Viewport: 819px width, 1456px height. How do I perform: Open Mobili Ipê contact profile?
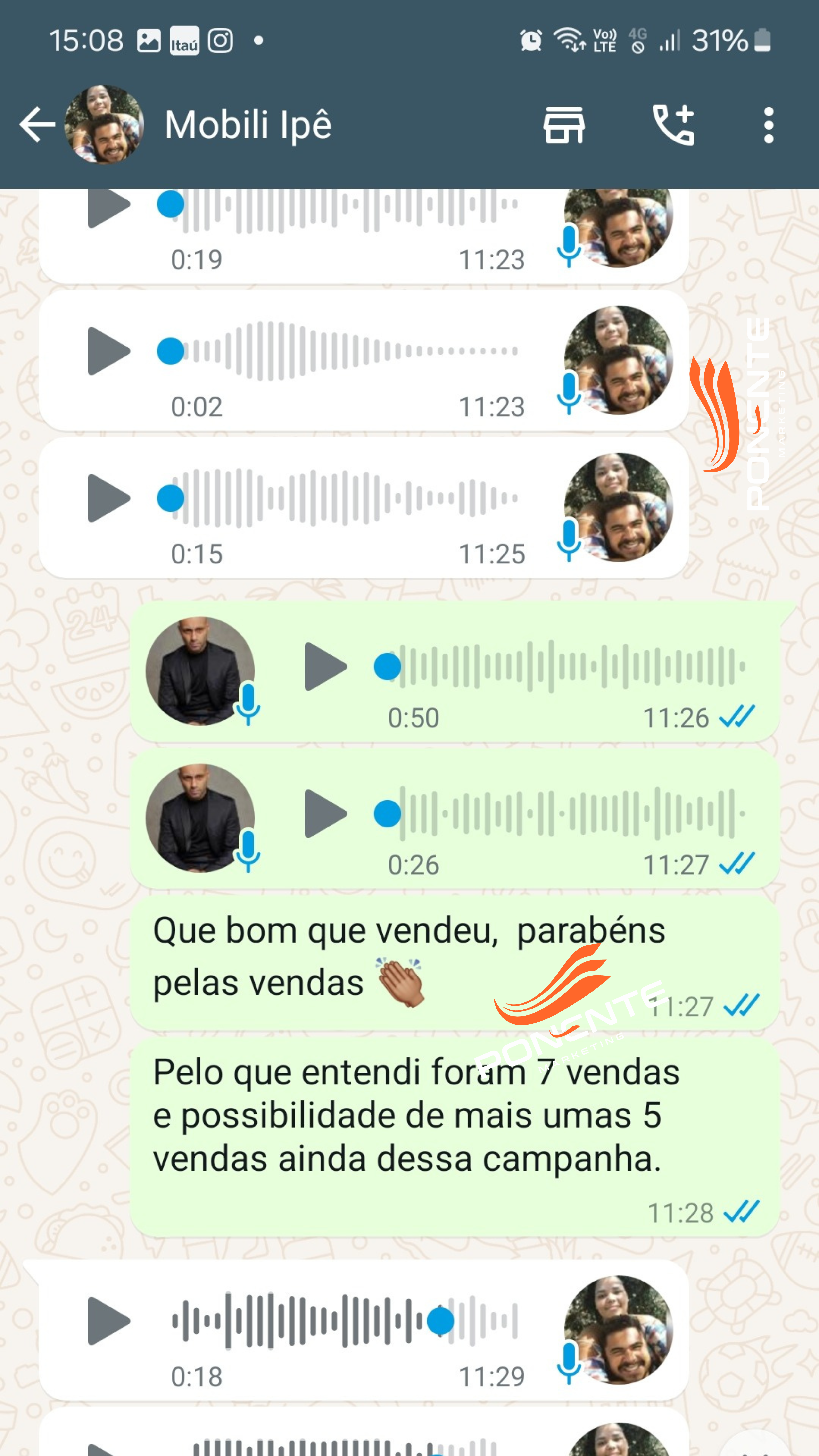248,124
